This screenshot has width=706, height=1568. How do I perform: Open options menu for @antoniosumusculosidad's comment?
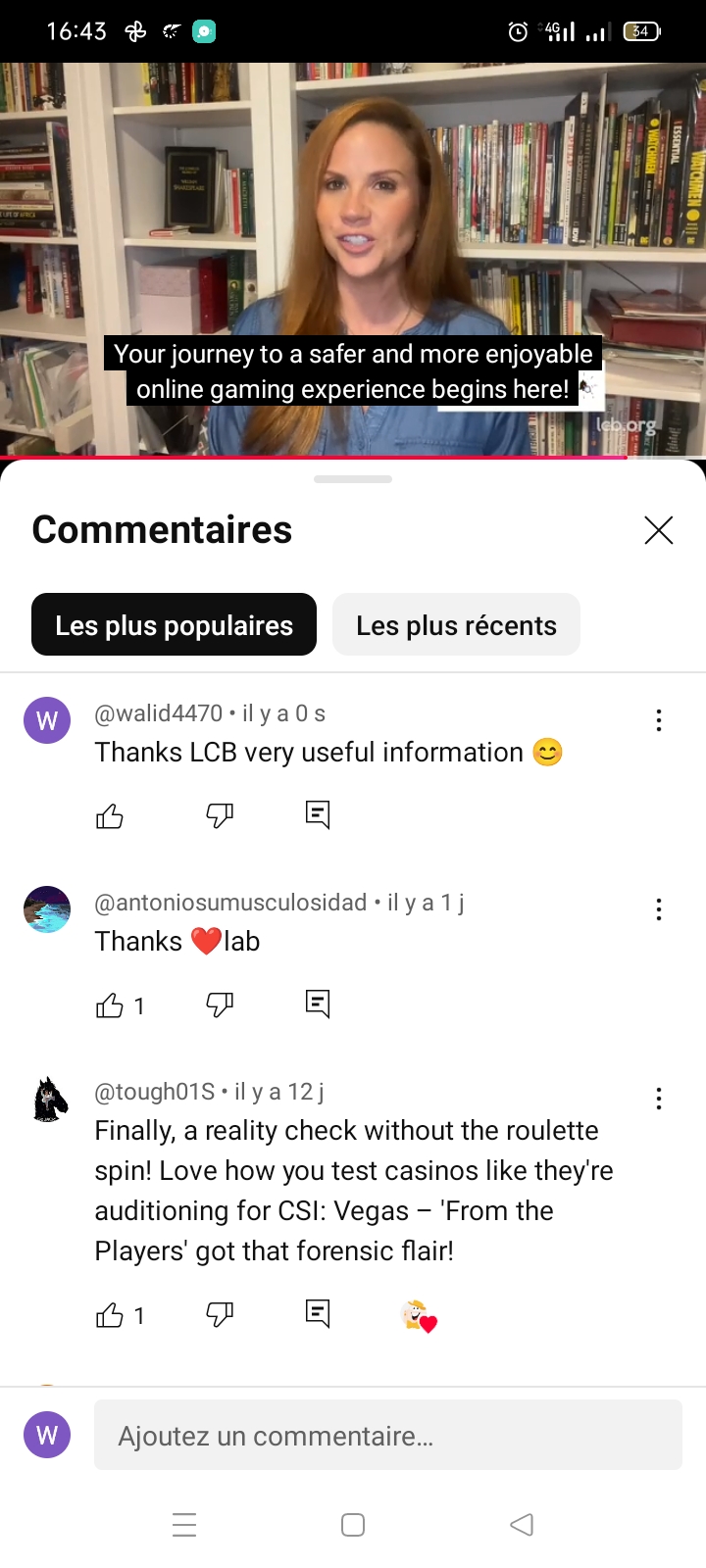point(658,910)
